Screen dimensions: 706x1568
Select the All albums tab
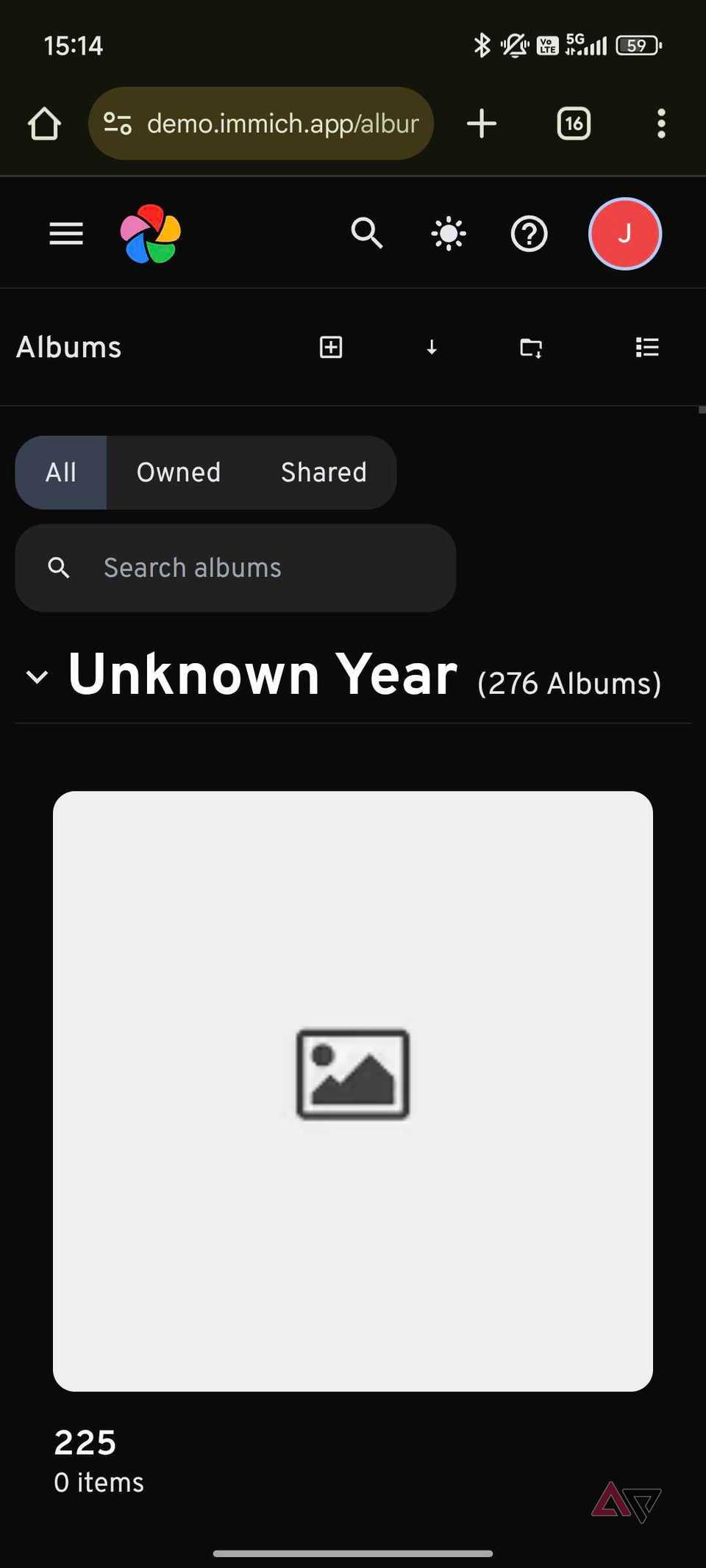[x=60, y=472]
